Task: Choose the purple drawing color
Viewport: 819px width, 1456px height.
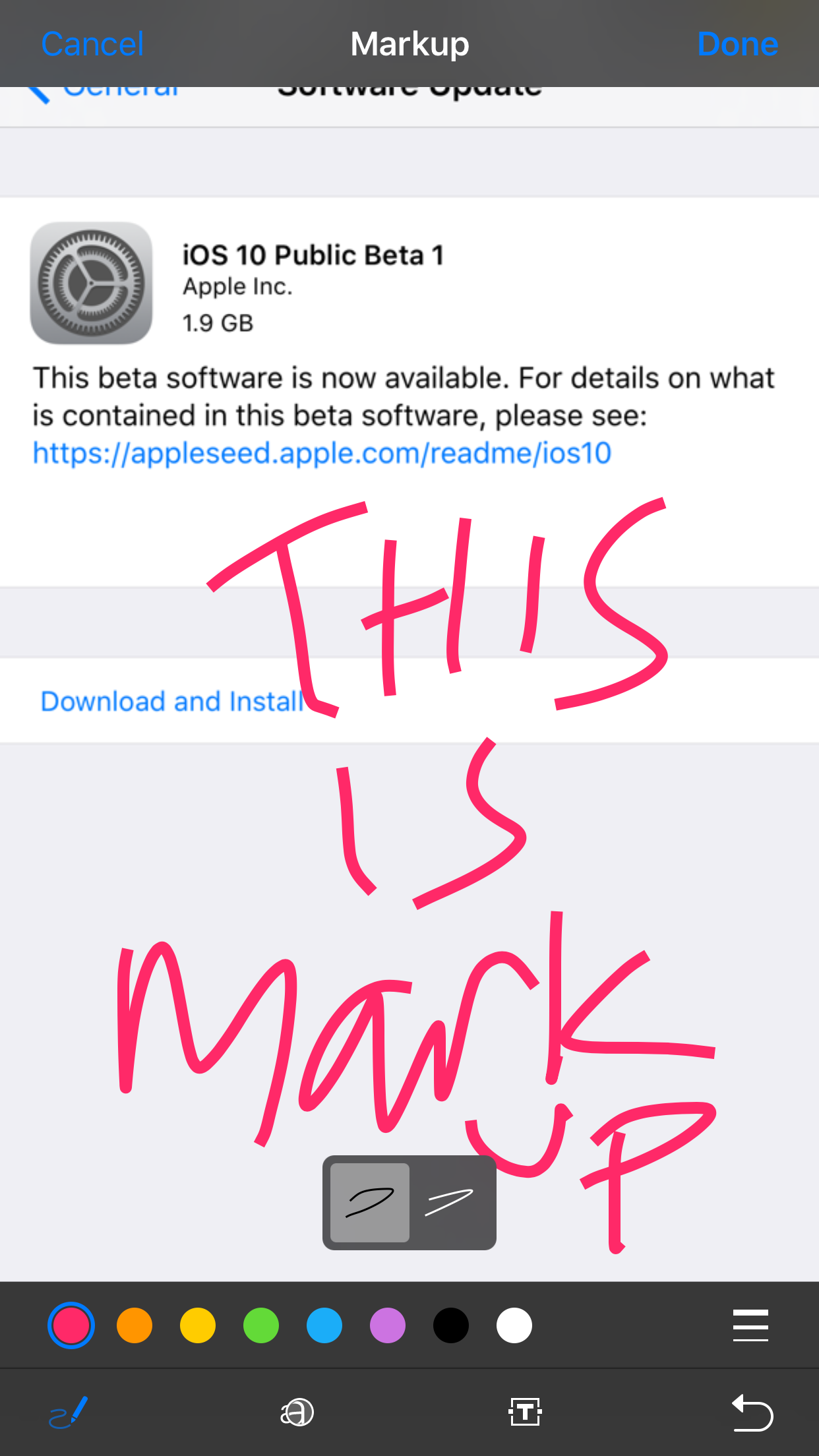Action: point(388,1325)
